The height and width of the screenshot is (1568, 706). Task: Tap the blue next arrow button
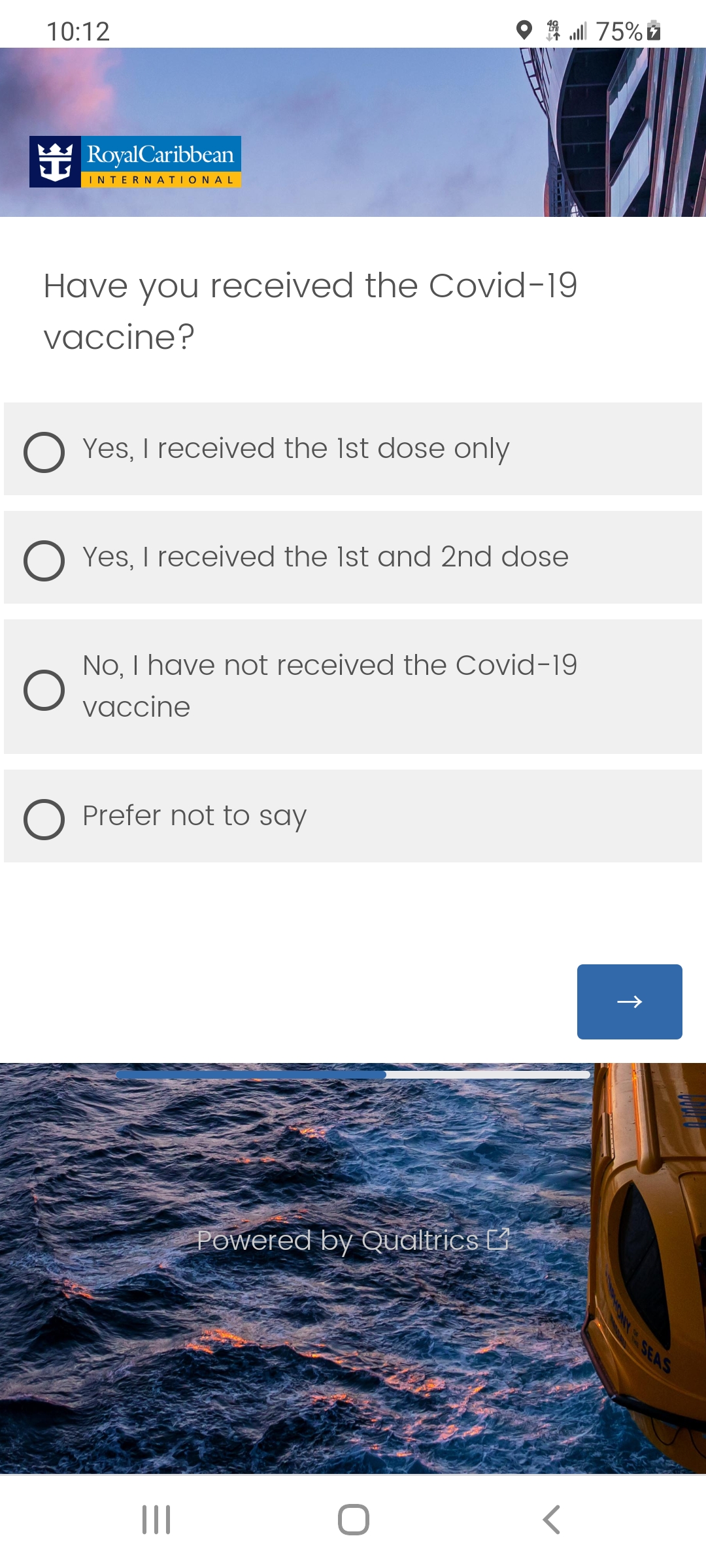630,1002
